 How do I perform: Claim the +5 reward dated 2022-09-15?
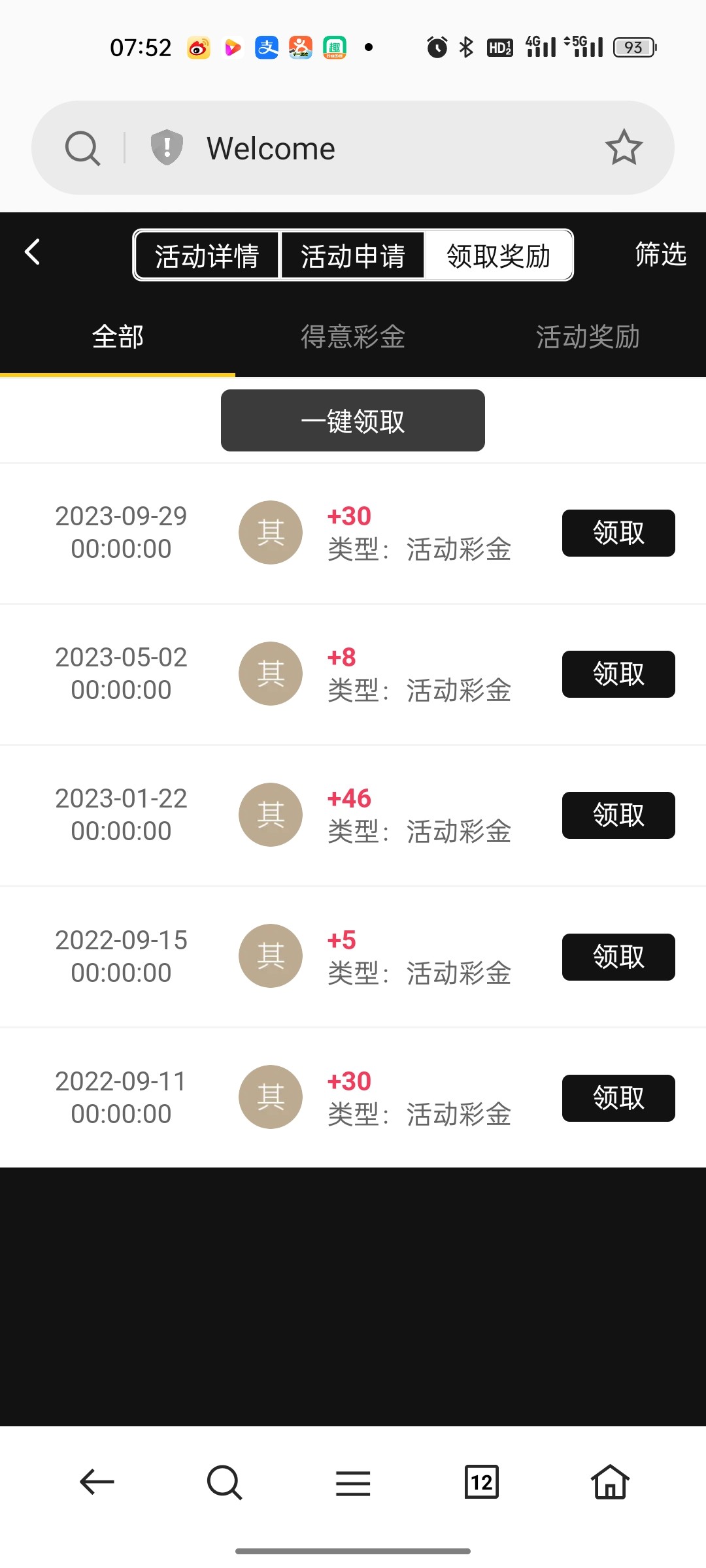pyautogui.click(x=618, y=957)
